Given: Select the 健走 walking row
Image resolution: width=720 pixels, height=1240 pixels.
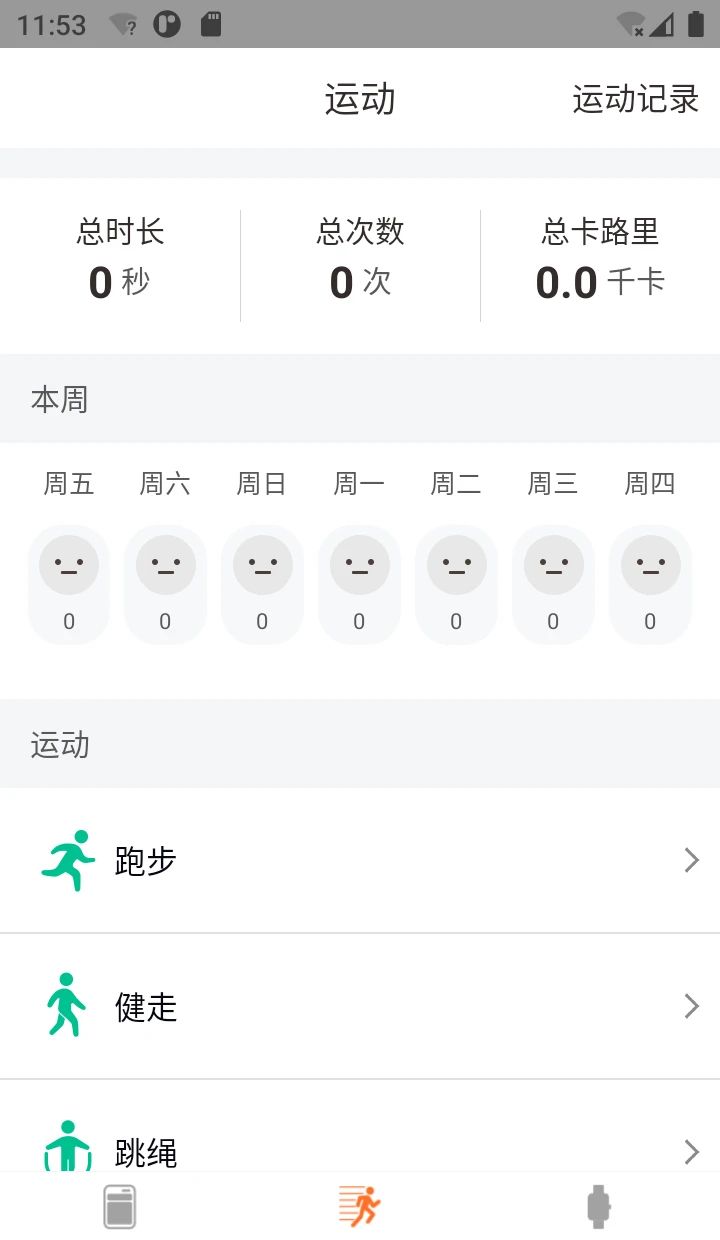Looking at the screenshot, I should tap(360, 1006).
